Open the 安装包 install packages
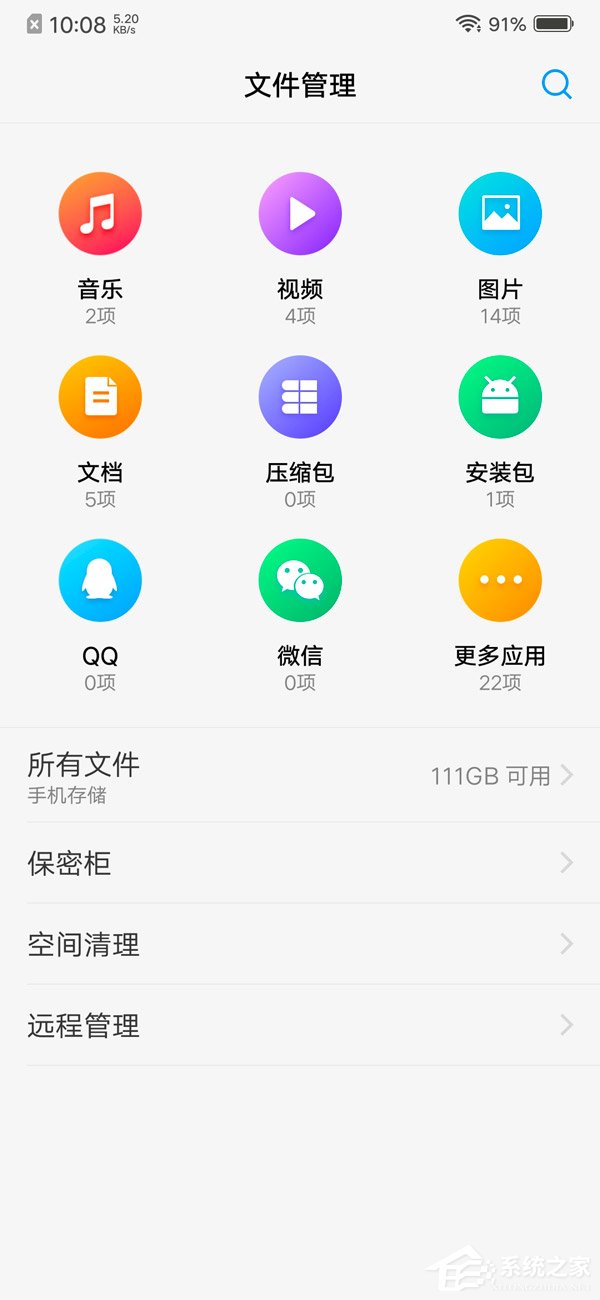 (x=500, y=397)
